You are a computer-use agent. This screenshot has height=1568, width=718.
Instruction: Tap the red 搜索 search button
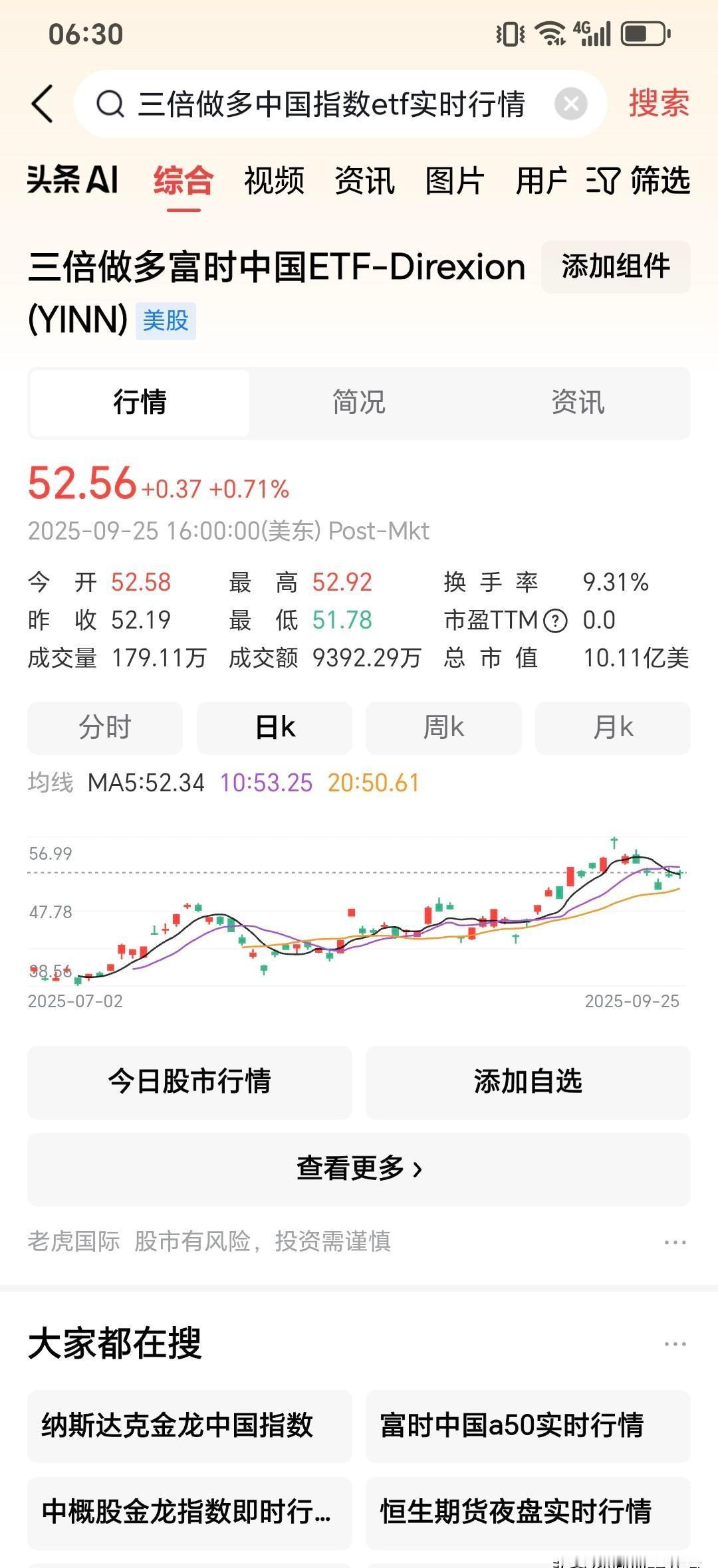coord(659,104)
